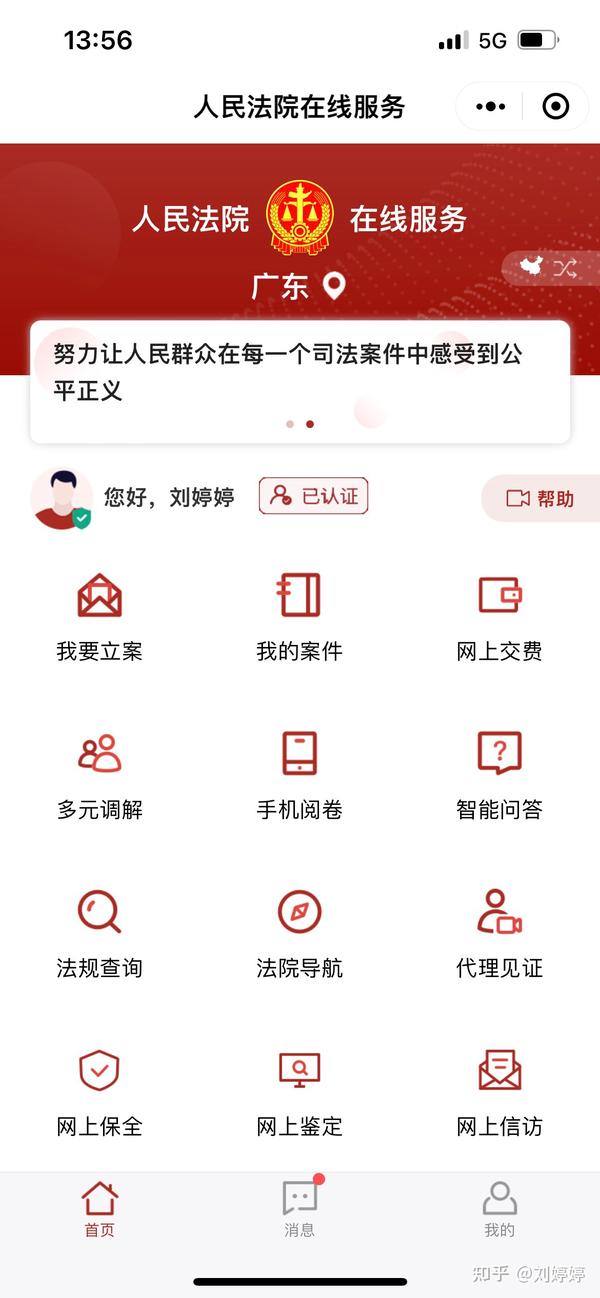The image size is (600, 1298).
Task: Launch 智能问答 smart Q&A
Action: [x=499, y=776]
